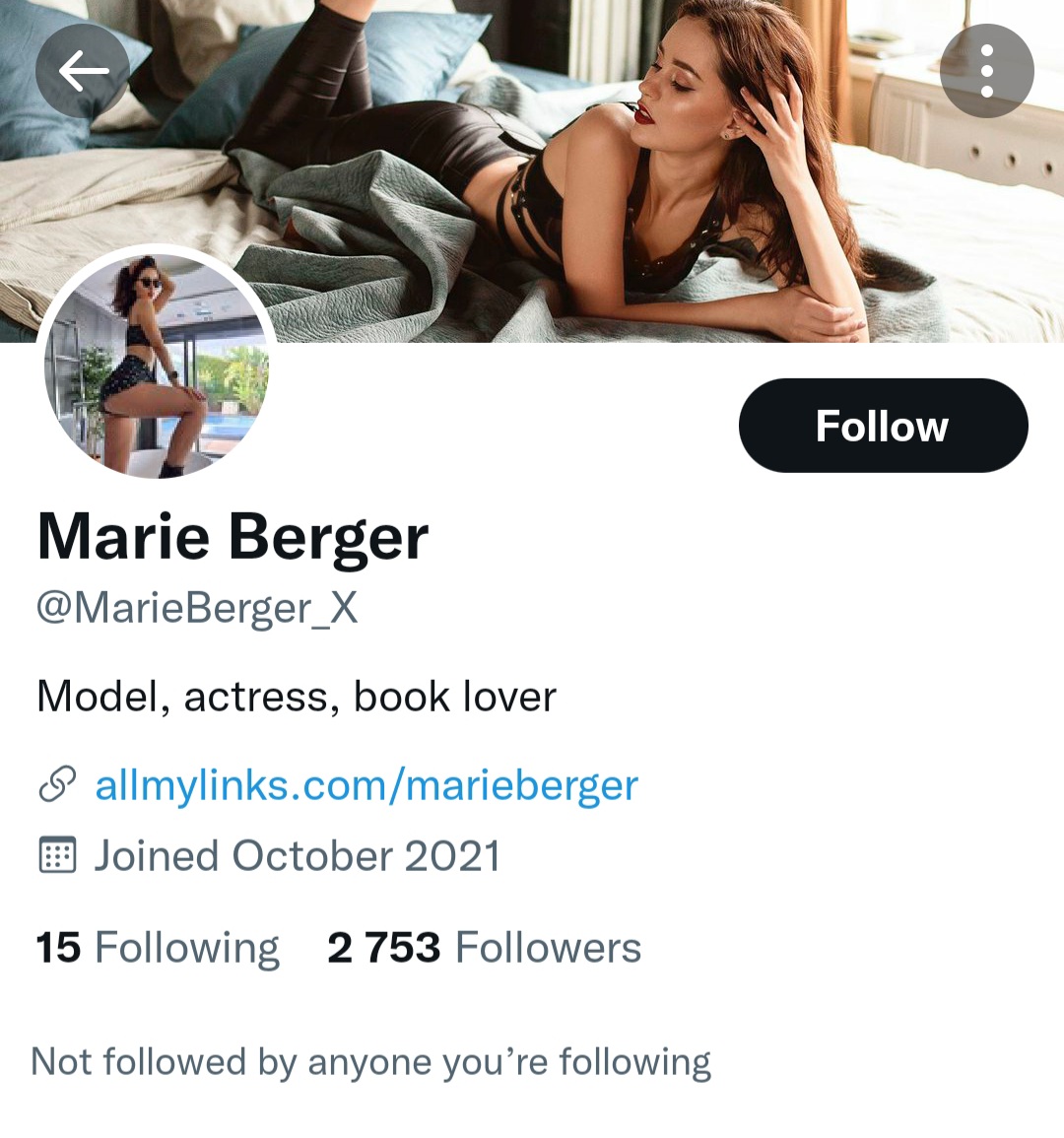View the 2 753 Followers list
Image resolution: width=1064 pixels, height=1138 pixels.
click(x=484, y=948)
